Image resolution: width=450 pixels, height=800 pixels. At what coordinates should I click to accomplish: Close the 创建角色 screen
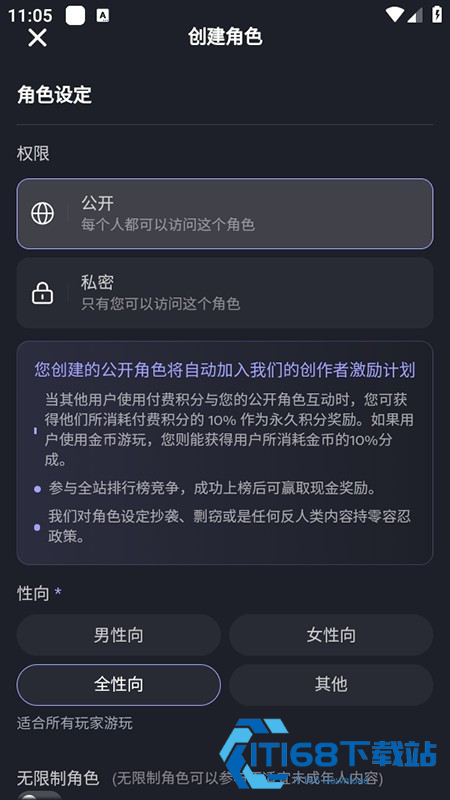coord(37,37)
